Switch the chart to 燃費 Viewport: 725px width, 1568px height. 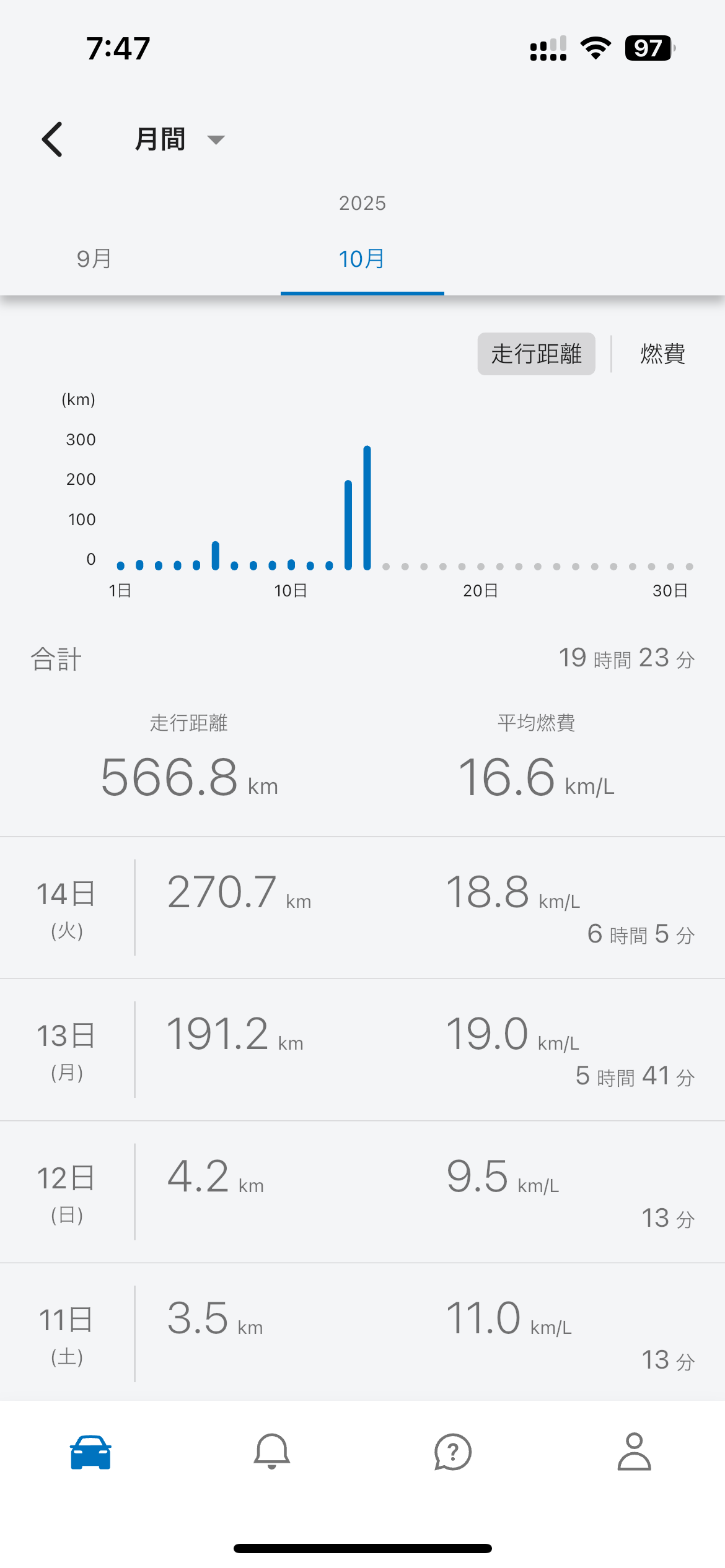[x=662, y=354]
